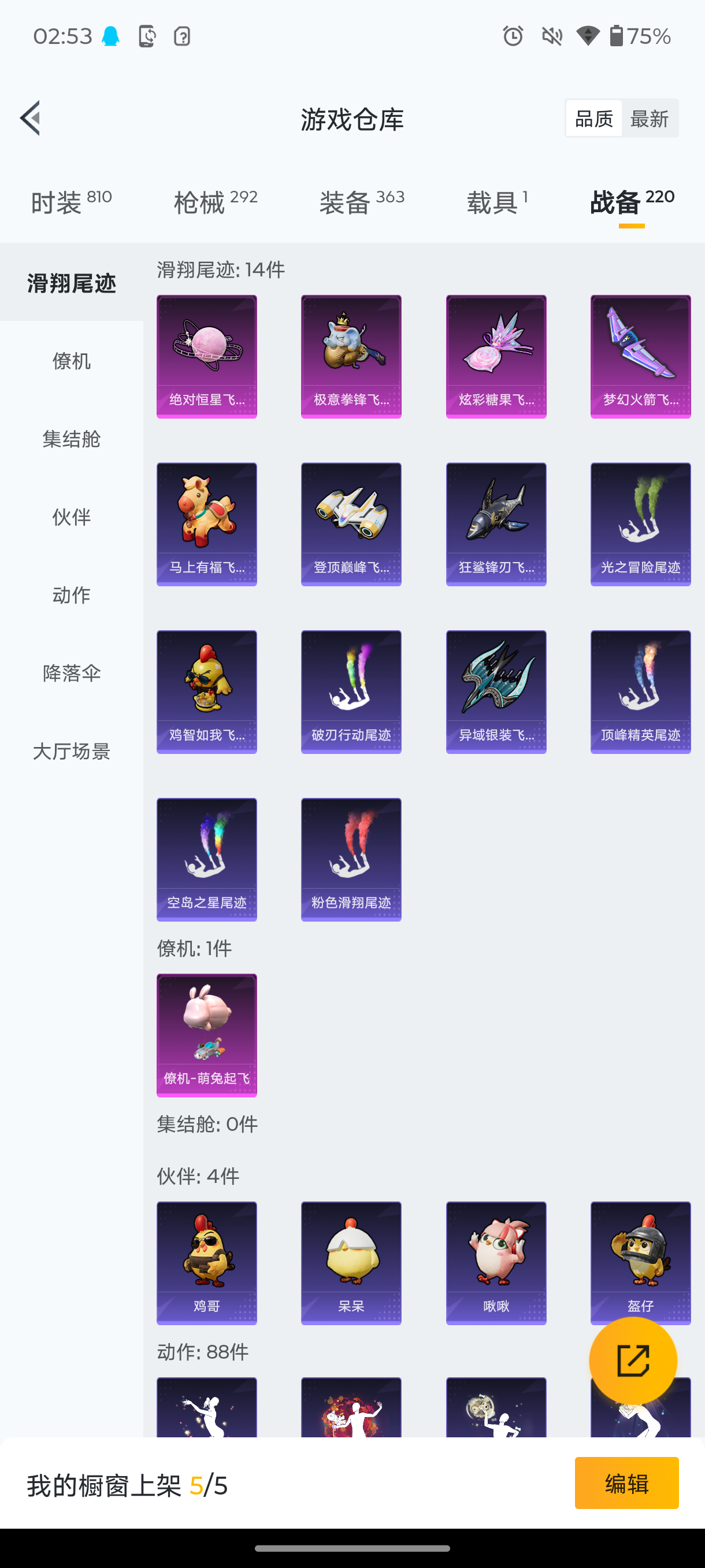Open the QQ notification icon in status bar

(x=109, y=36)
